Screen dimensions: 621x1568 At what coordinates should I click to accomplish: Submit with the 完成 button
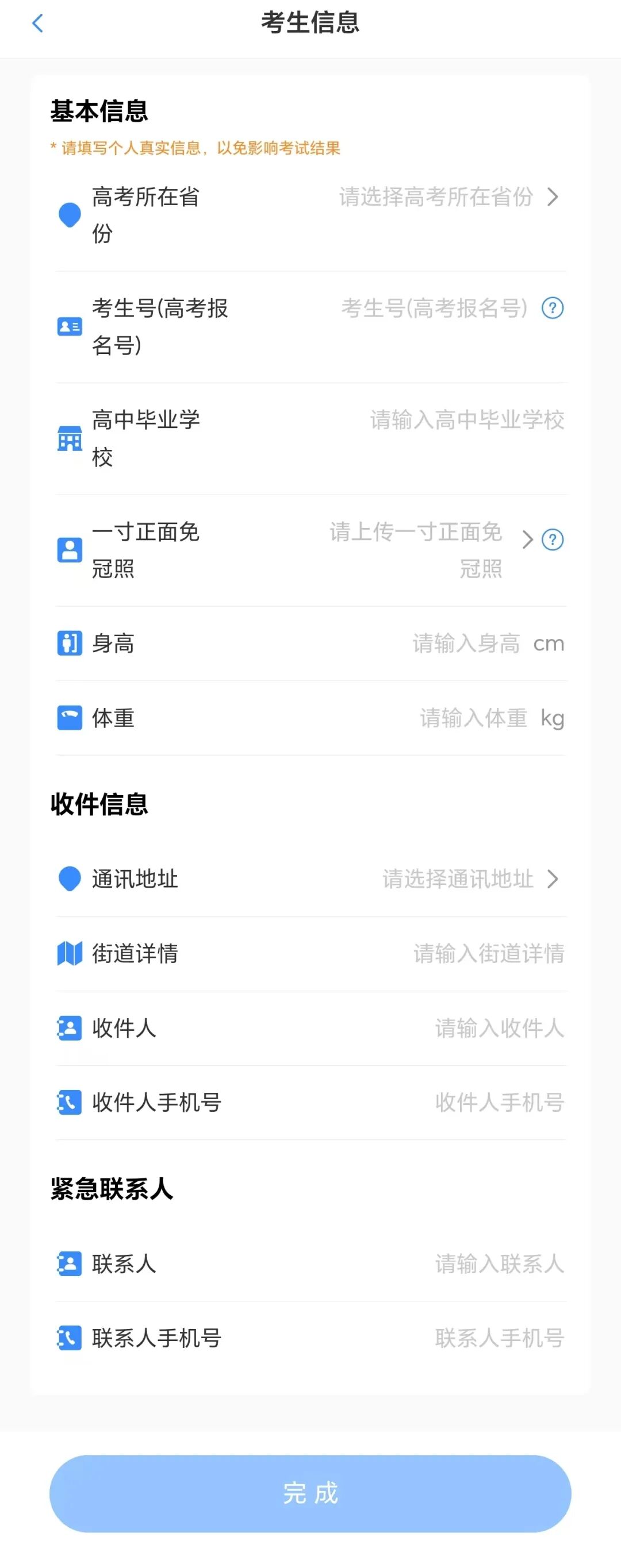[310, 1493]
